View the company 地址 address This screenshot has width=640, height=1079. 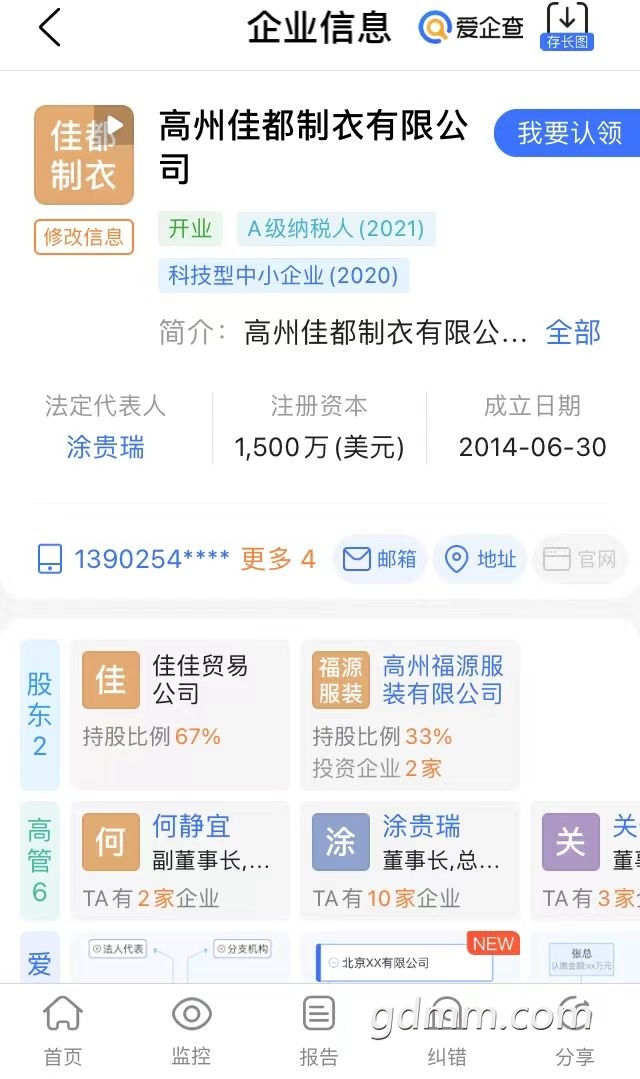pyautogui.click(x=480, y=559)
